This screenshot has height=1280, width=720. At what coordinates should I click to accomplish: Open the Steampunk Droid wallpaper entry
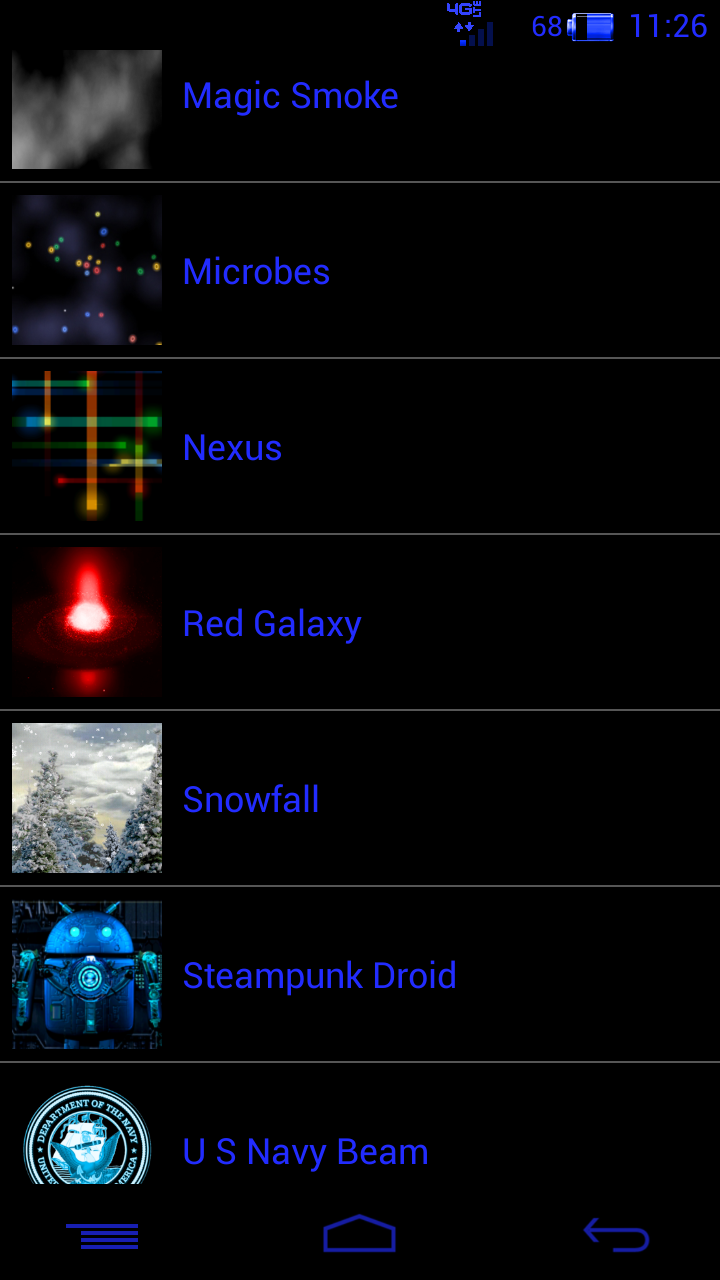(319, 975)
